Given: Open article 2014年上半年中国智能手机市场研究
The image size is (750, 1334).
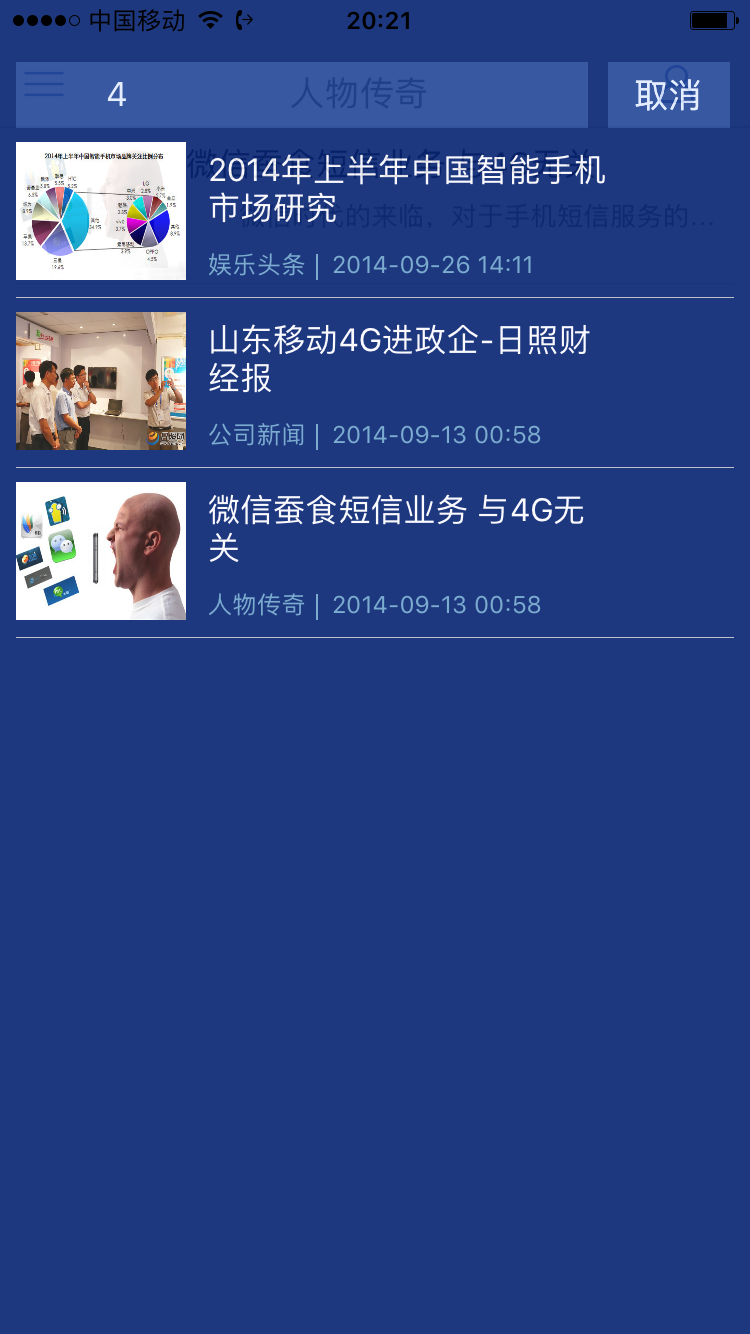Looking at the screenshot, I should pos(375,213).
